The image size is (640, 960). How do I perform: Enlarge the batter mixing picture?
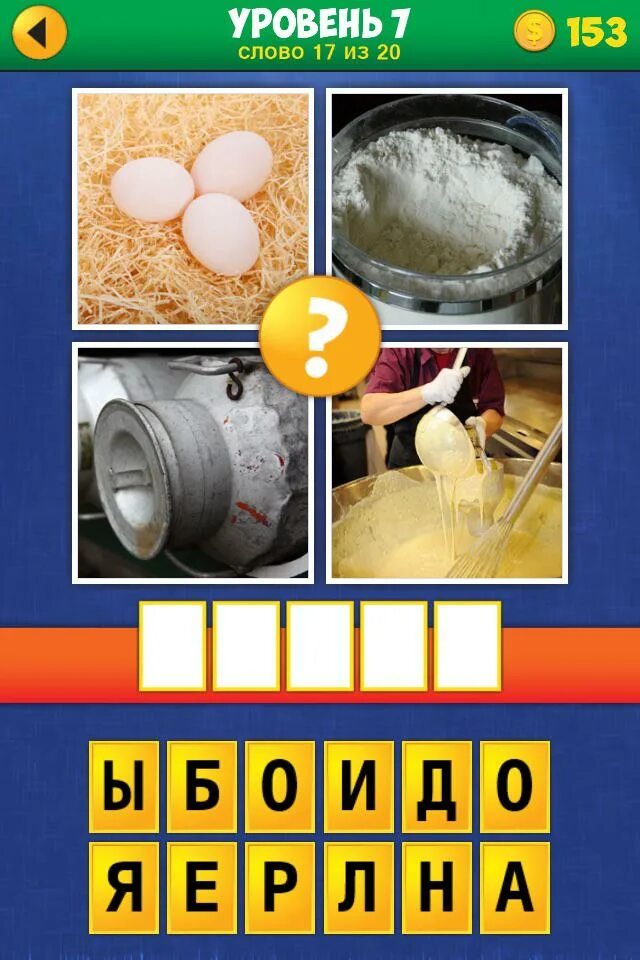point(447,463)
